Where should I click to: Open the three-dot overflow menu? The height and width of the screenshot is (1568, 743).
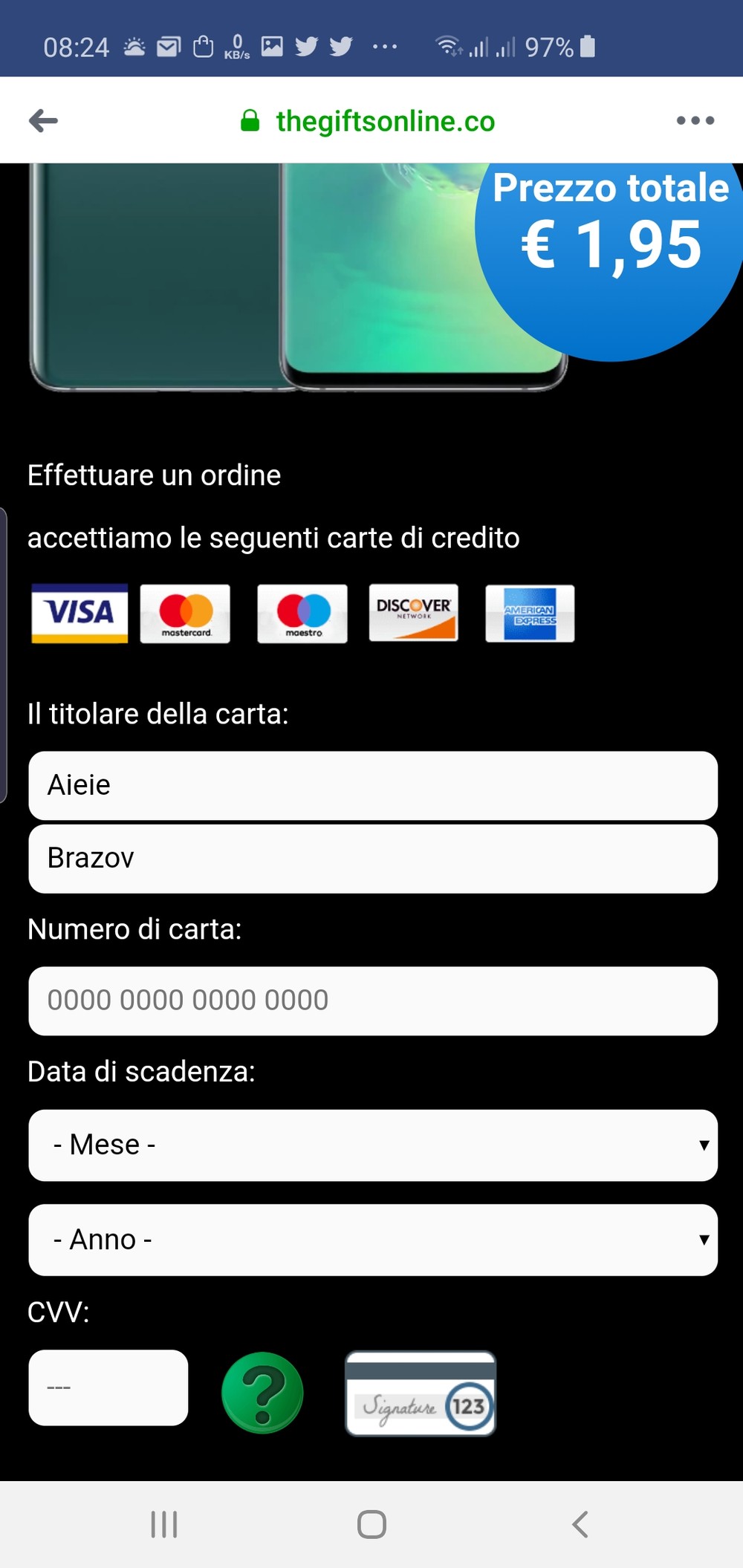click(695, 120)
